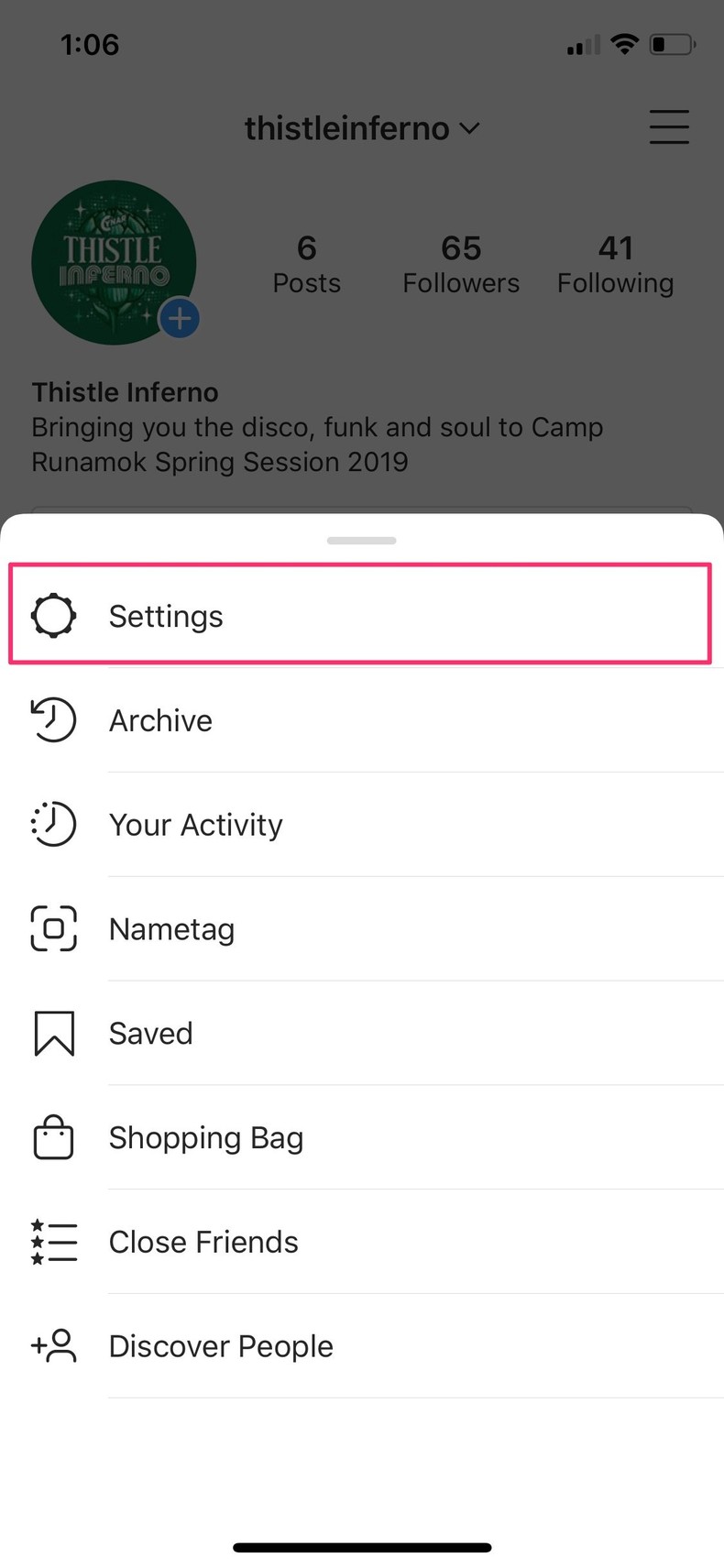
Task: Open the 6 Posts count
Action: (306, 261)
